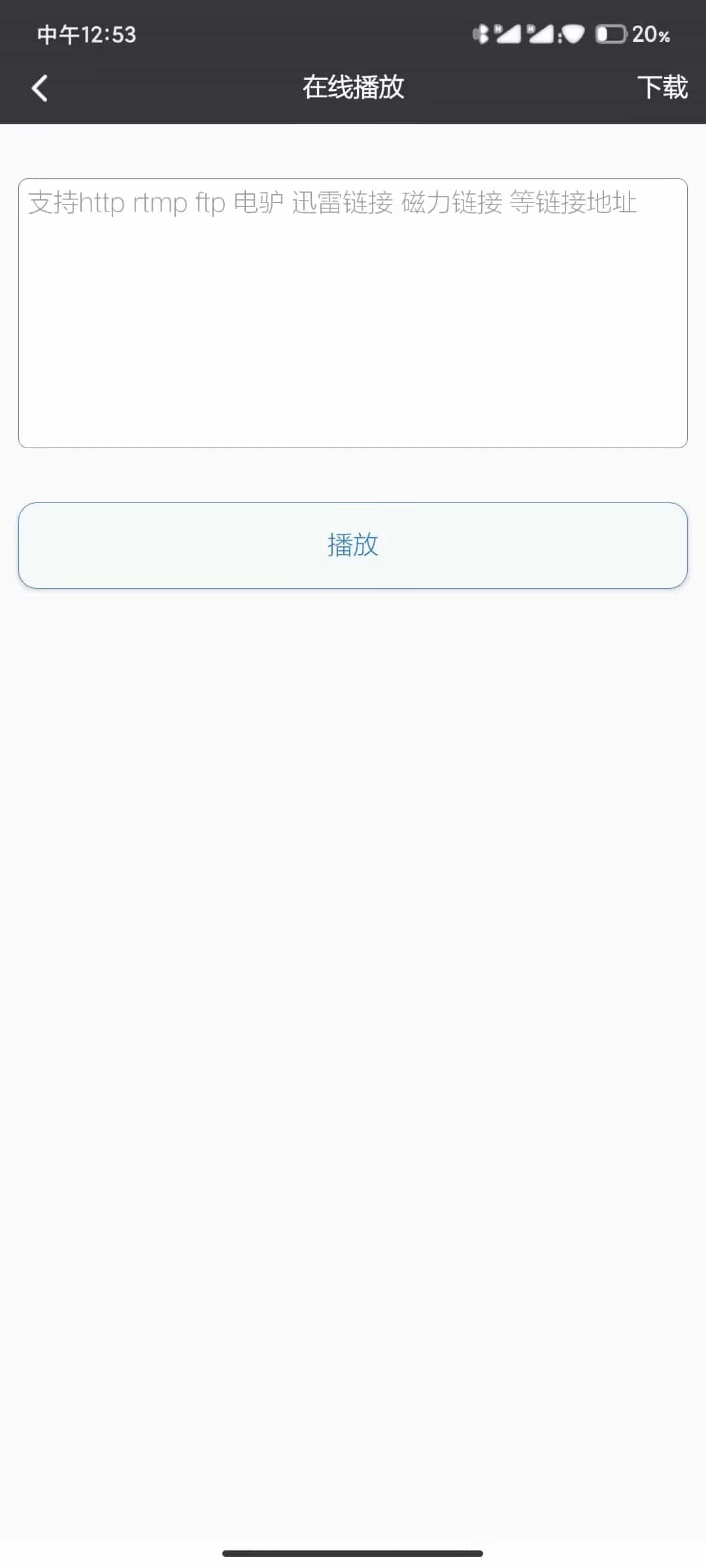The image size is (706, 1568).
Task: Focus the link address input box
Action: pyautogui.click(x=353, y=314)
